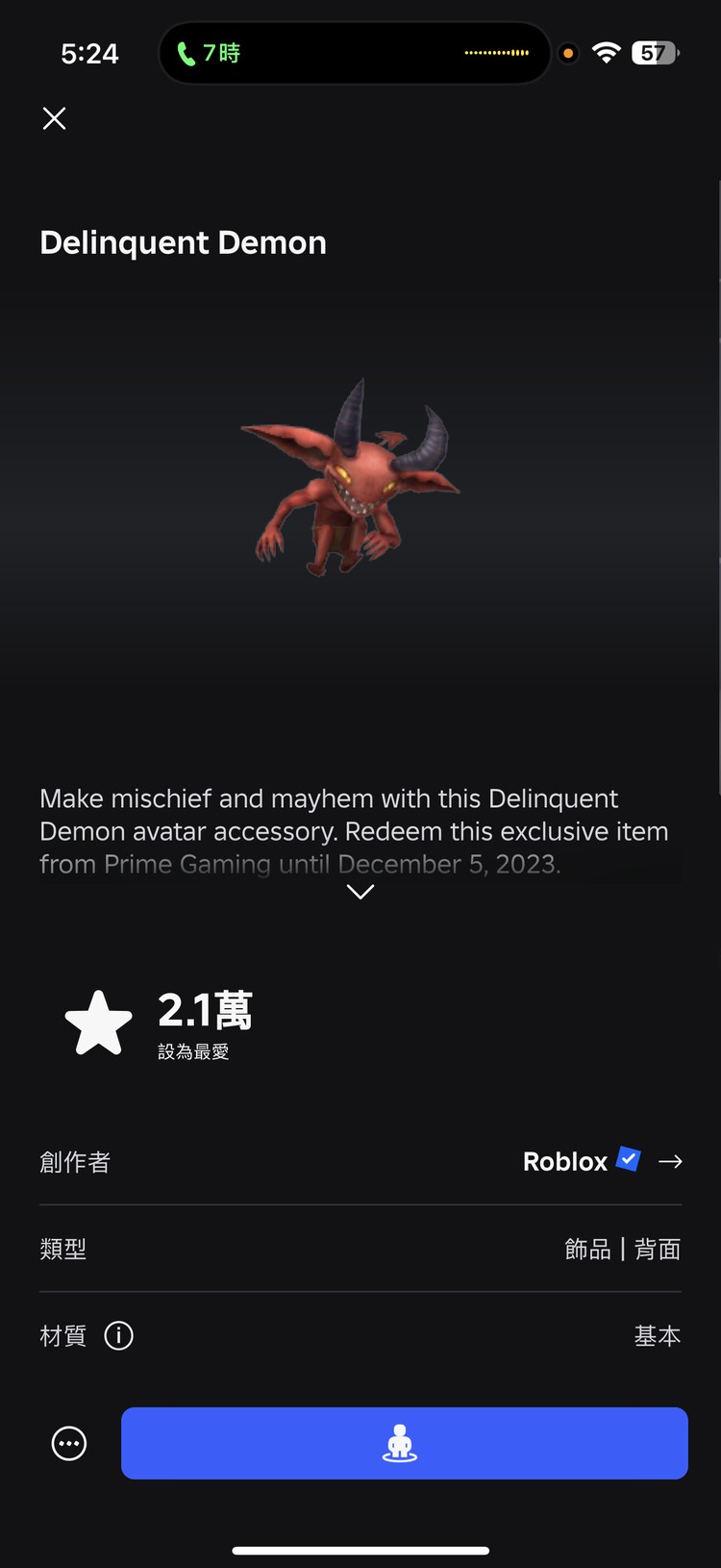Tap Roblox's verified badge icon
This screenshot has width=721, height=1568.
click(x=628, y=1159)
